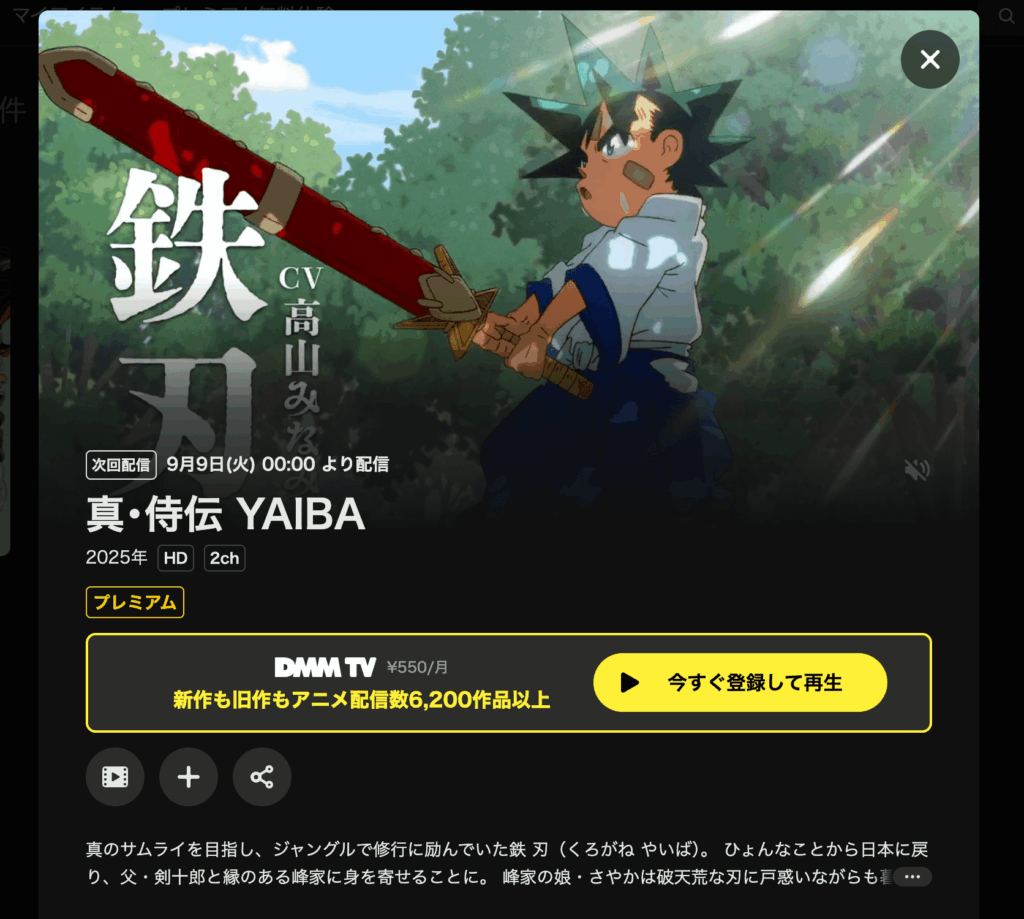Image resolution: width=1024 pixels, height=919 pixels.
Task: Expand the full description text
Action: click(911, 876)
